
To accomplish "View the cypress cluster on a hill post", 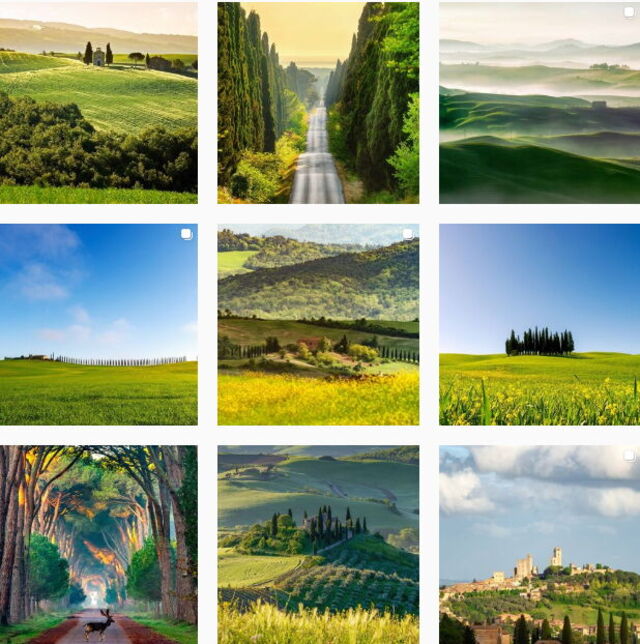I will [539, 324].
